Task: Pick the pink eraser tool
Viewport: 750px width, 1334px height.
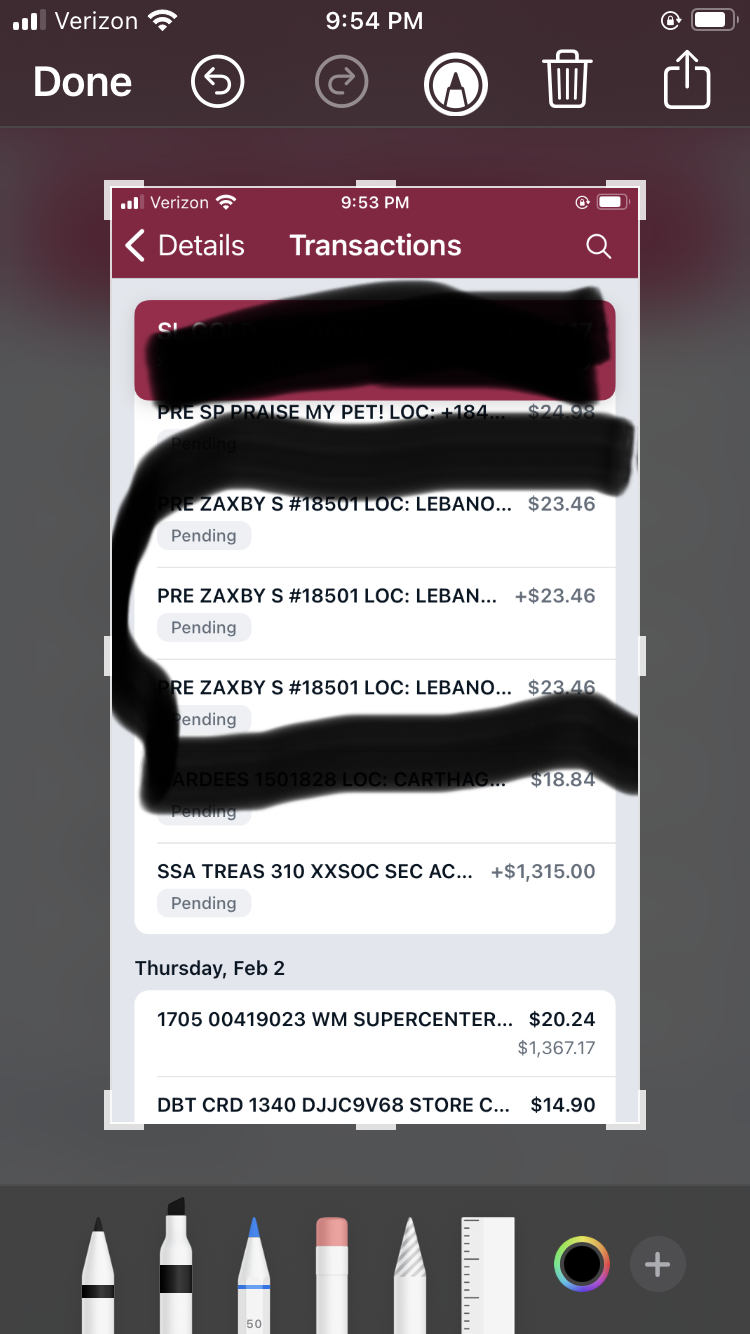Action: click(331, 1270)
